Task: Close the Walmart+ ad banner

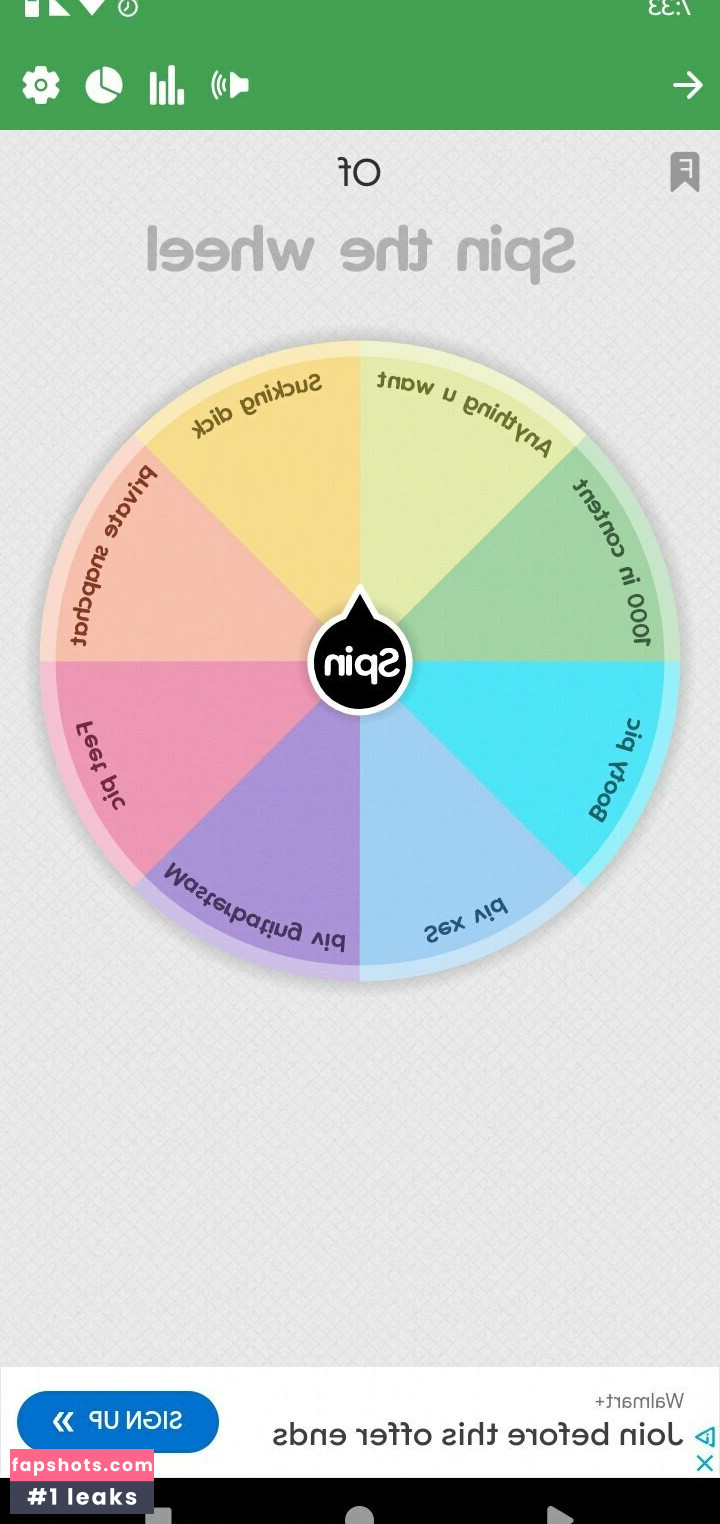Action: [704, 1463]
